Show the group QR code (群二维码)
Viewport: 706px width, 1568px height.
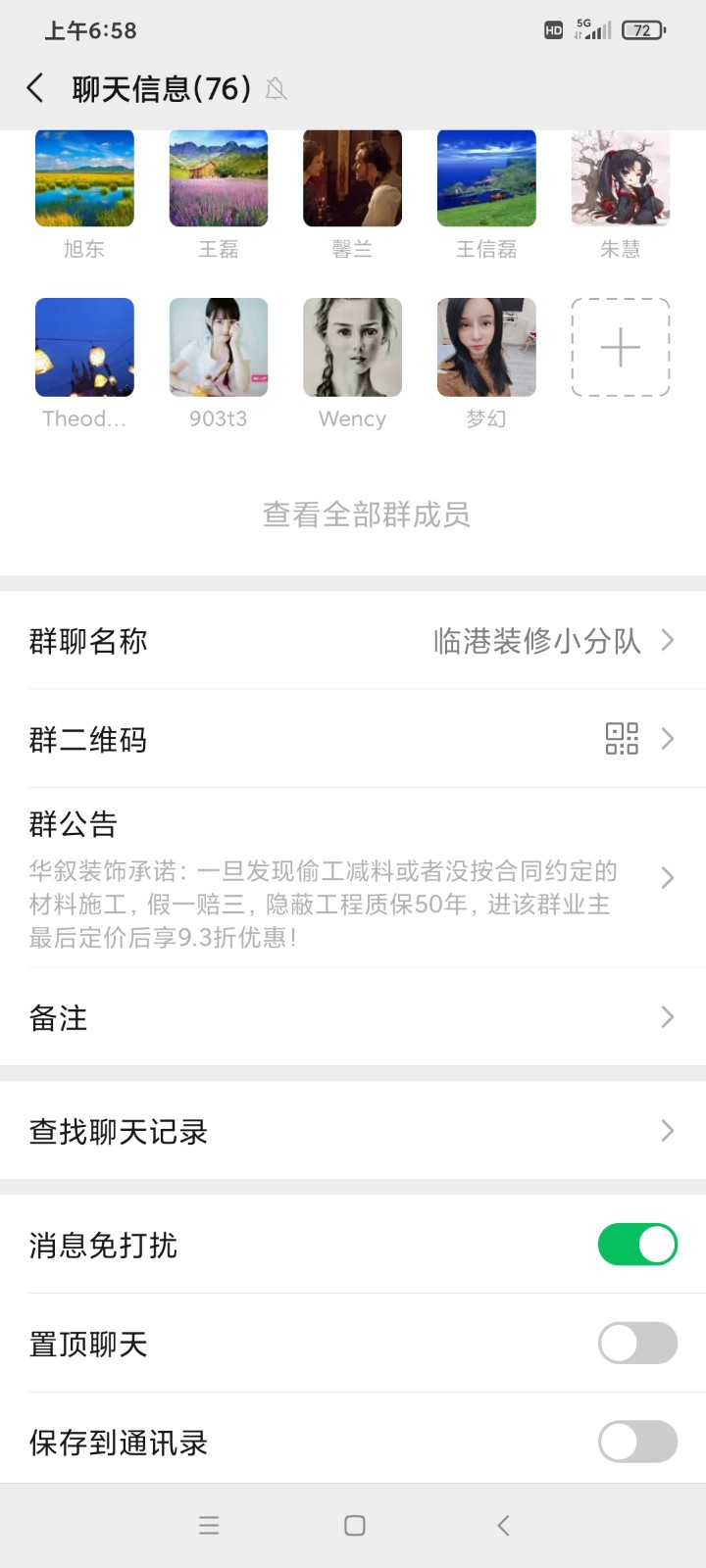[353, 739]
